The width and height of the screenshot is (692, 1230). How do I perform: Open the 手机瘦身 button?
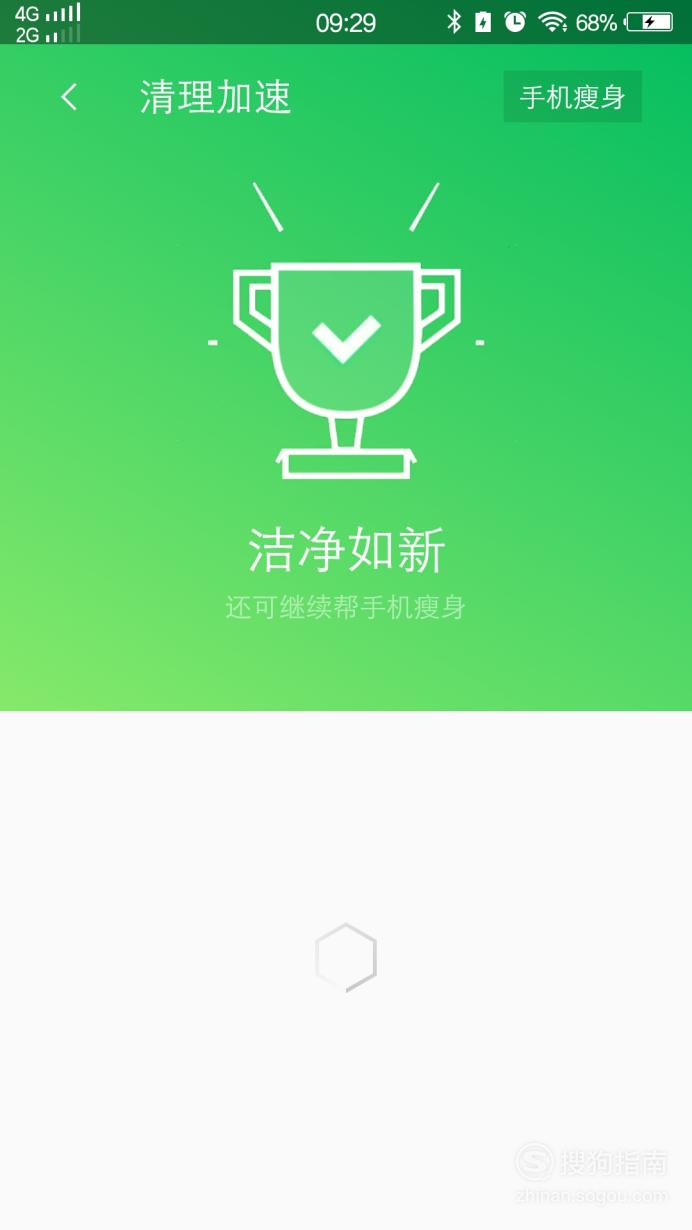[x=572, y=97]
